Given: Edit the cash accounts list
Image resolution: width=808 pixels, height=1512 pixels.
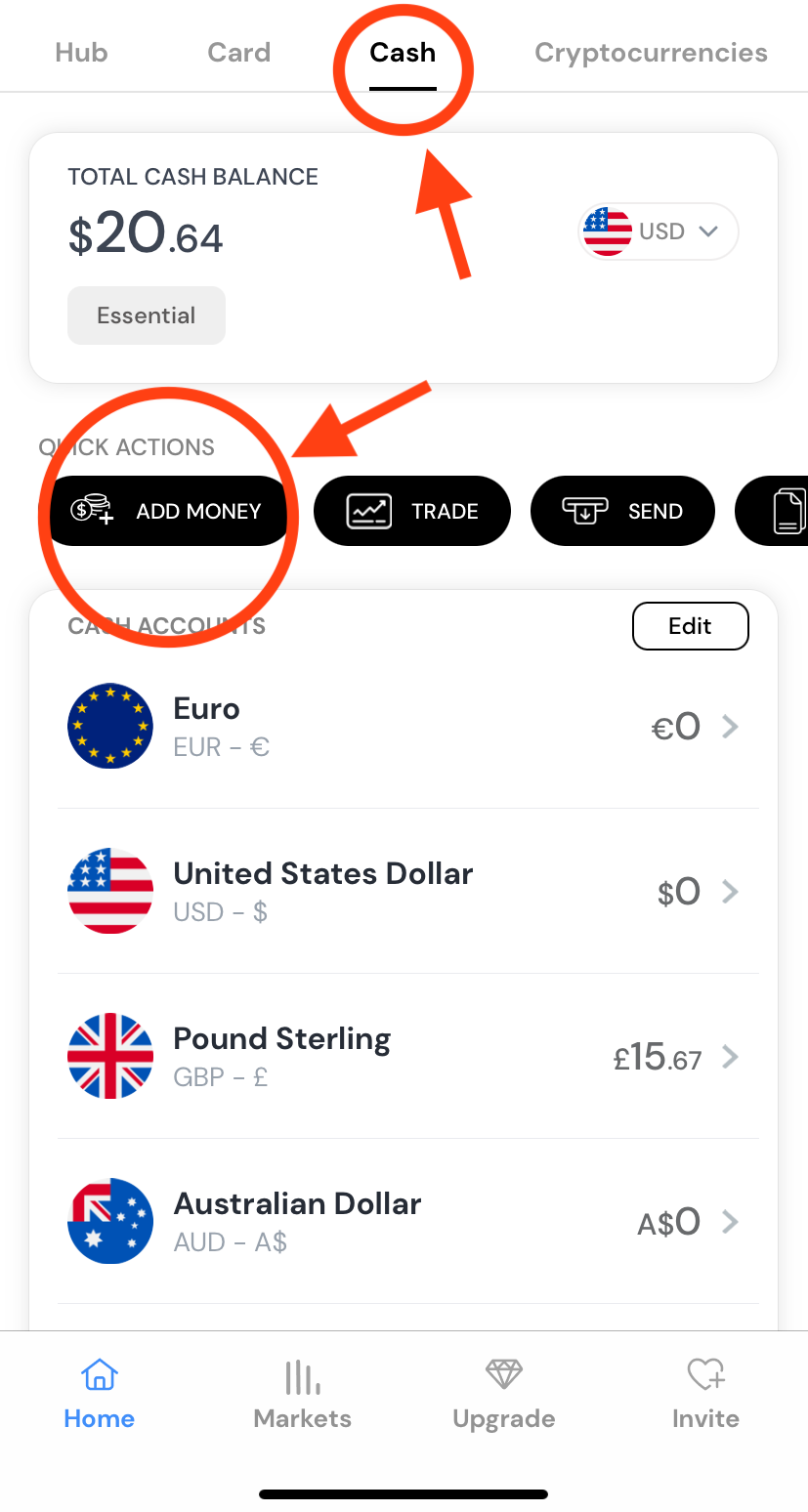Looking at the screenshot, I should coord(691,626).
